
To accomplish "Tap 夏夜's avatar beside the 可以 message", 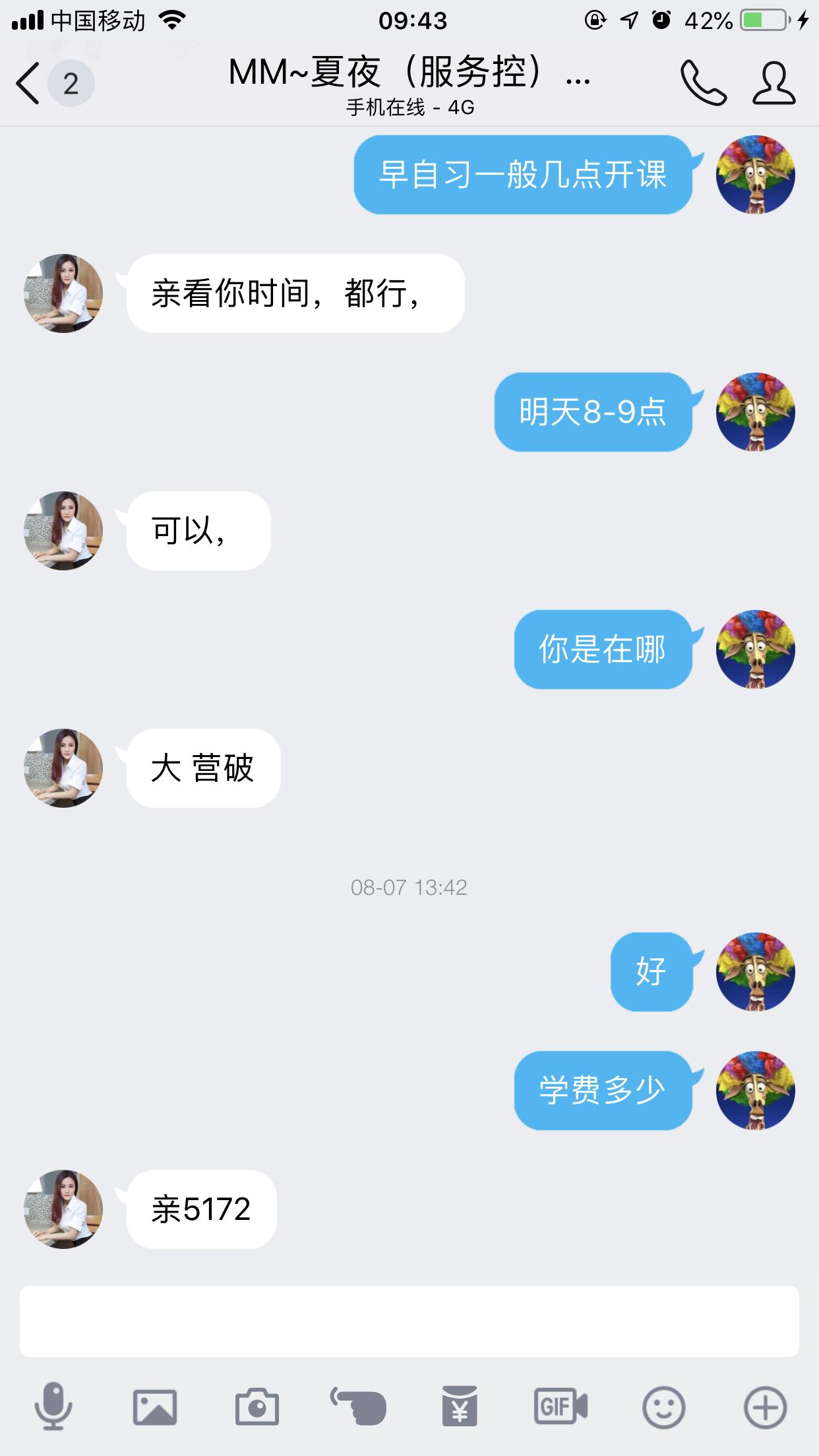I will [x=64, y=533].
